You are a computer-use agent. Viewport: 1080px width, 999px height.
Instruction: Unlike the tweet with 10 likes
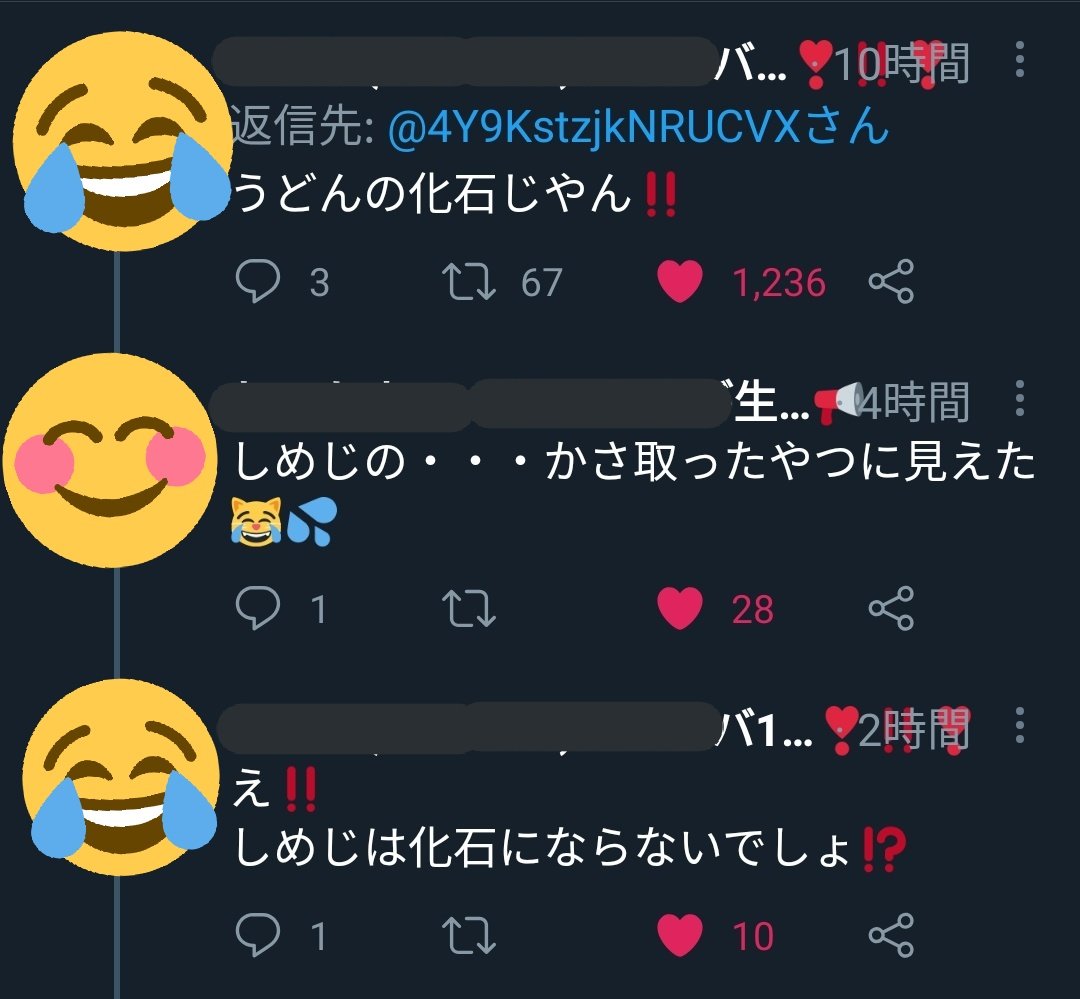(680, 936)
